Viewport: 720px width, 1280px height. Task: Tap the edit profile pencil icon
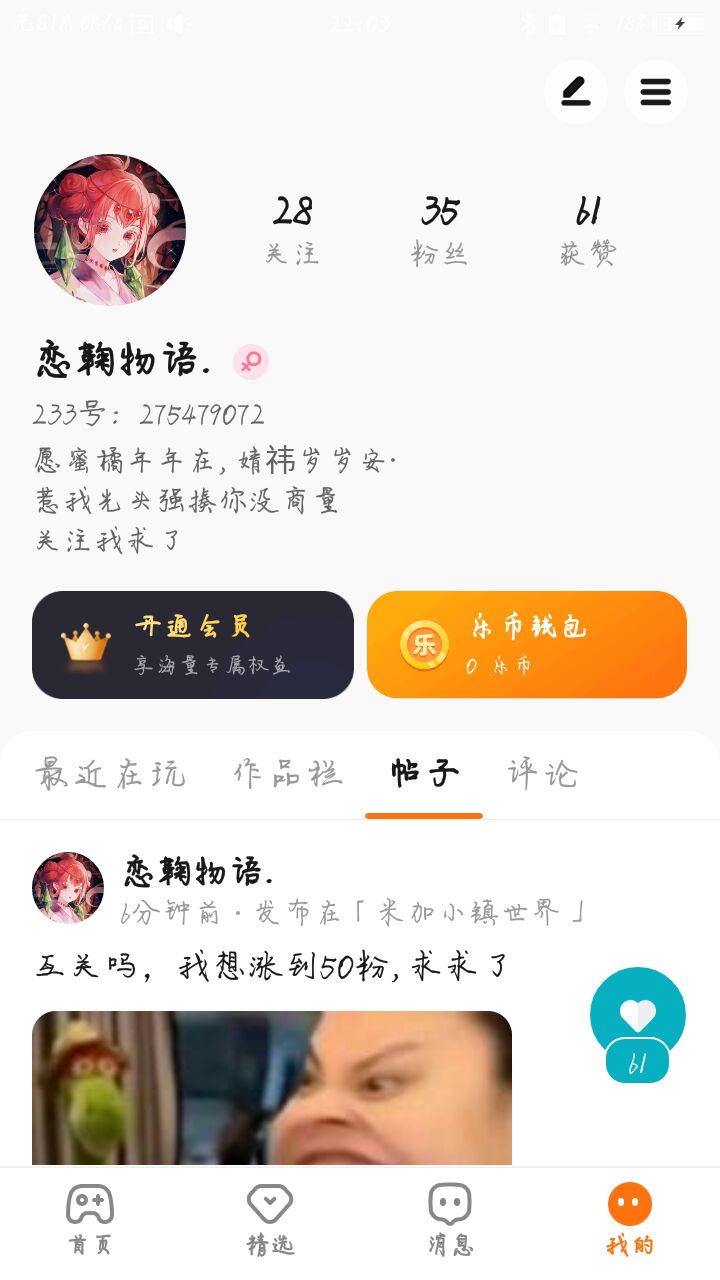tap(575, 92)
